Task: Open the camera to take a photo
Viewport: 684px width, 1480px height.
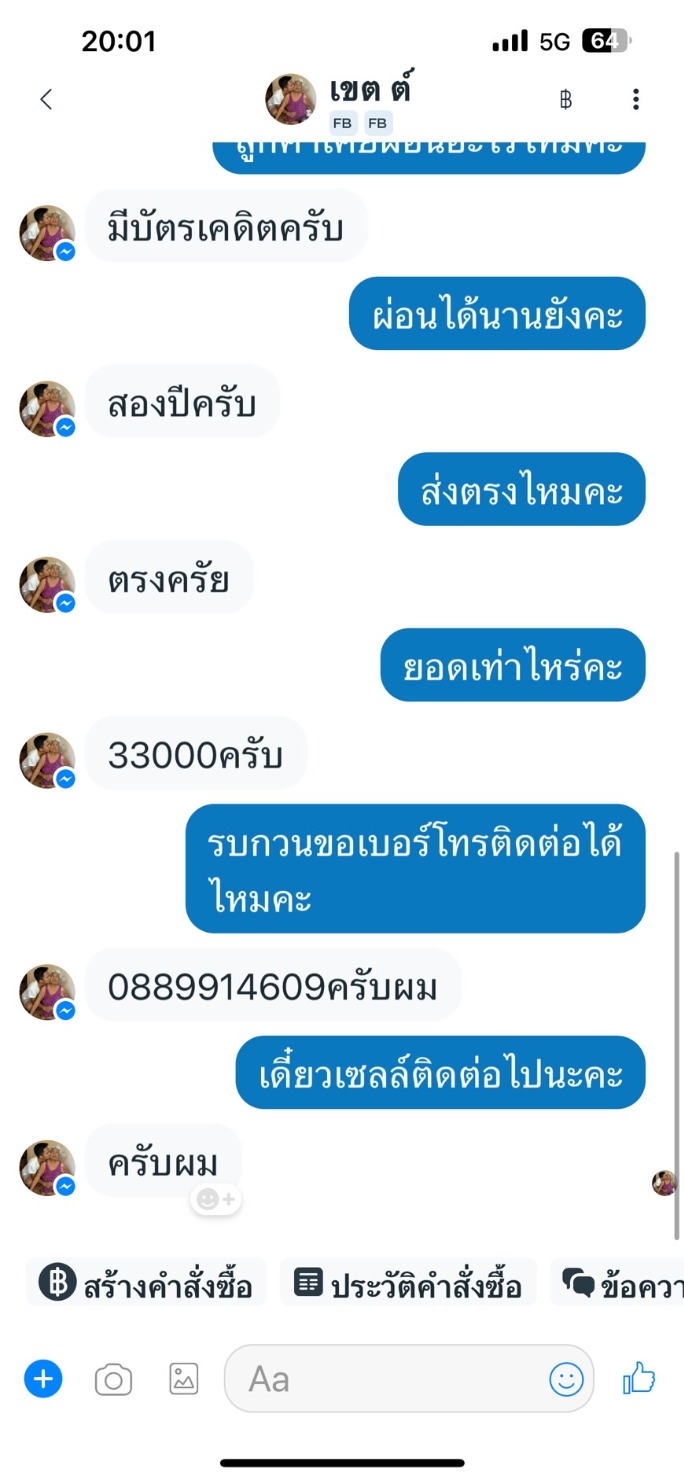Action: [x=113, y=1380]
